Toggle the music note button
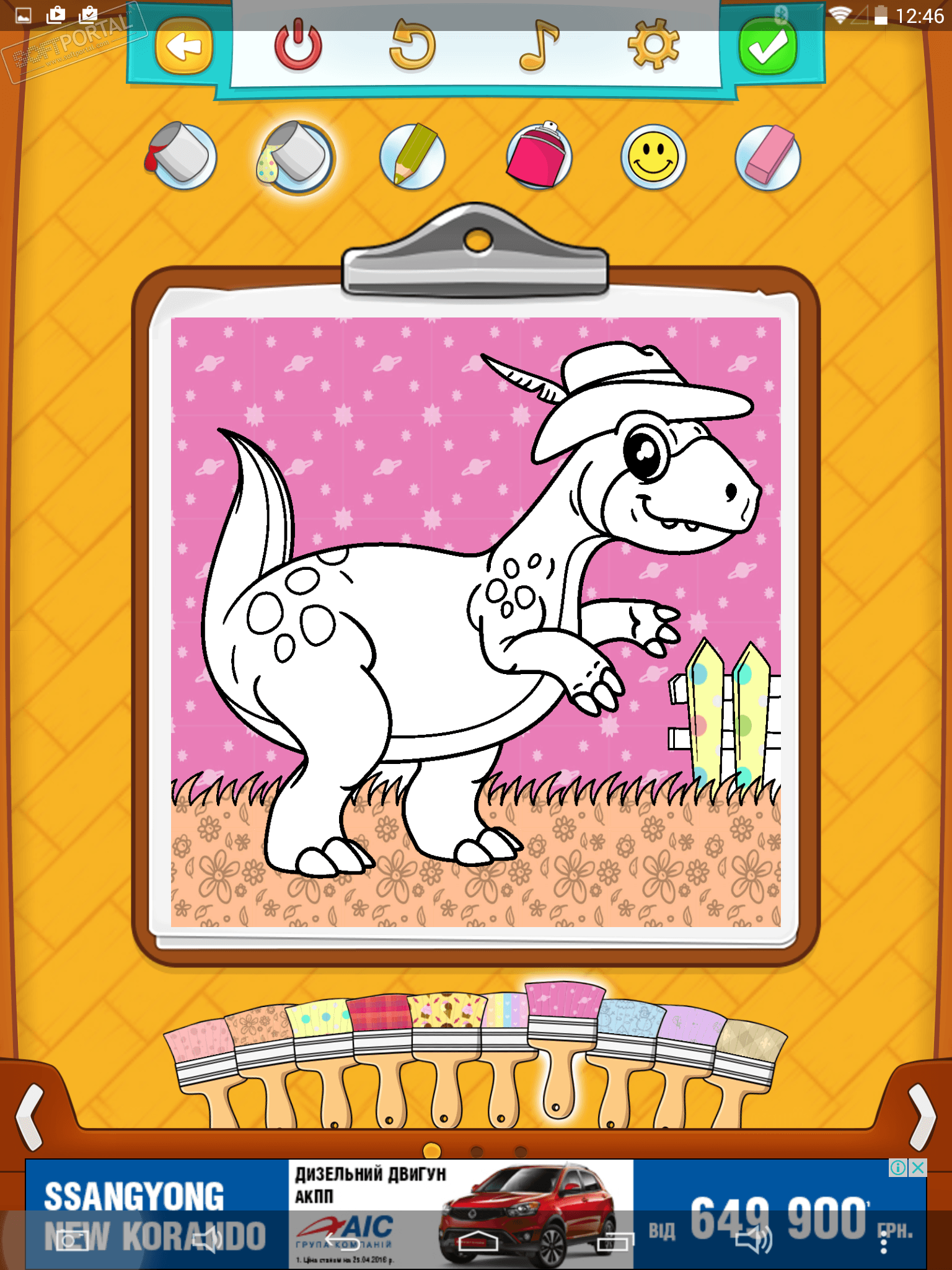The image size is (952, 1270). pyautogui.click(x=538, y=46)
